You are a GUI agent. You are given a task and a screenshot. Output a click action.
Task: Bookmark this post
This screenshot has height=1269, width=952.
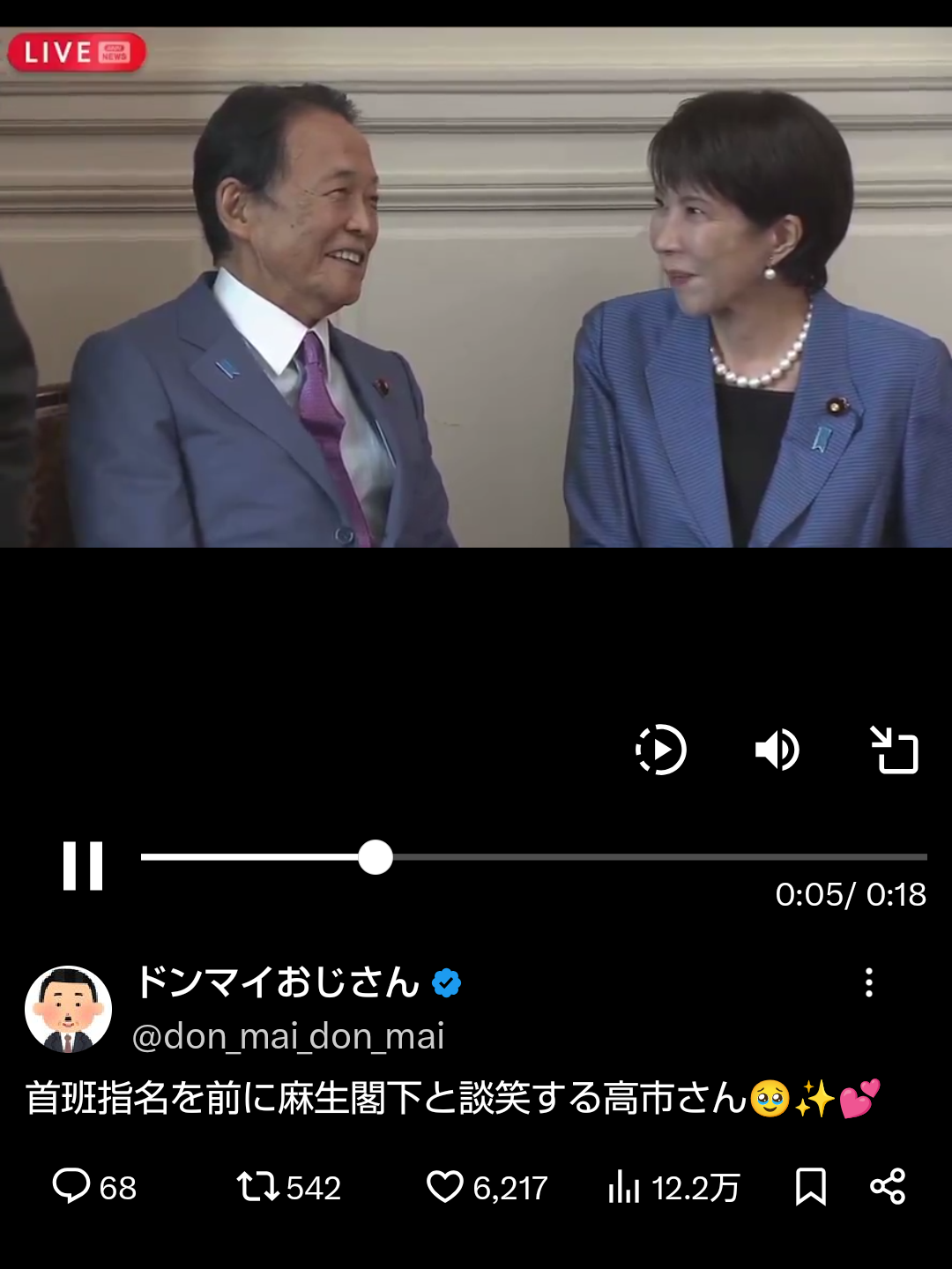[x=810, y=1186]
